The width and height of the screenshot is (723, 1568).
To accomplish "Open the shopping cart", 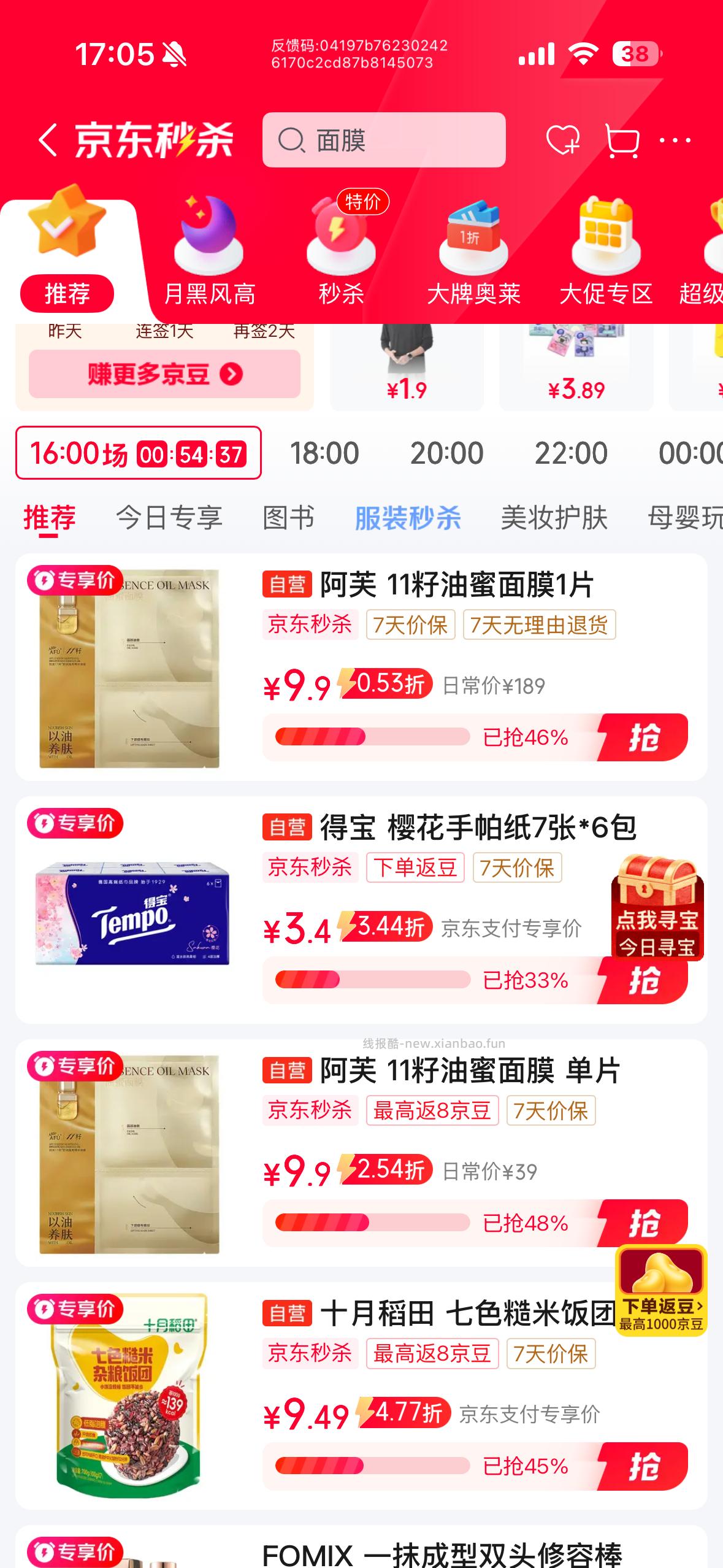I will pyautogui.click(x=621, y=140).
